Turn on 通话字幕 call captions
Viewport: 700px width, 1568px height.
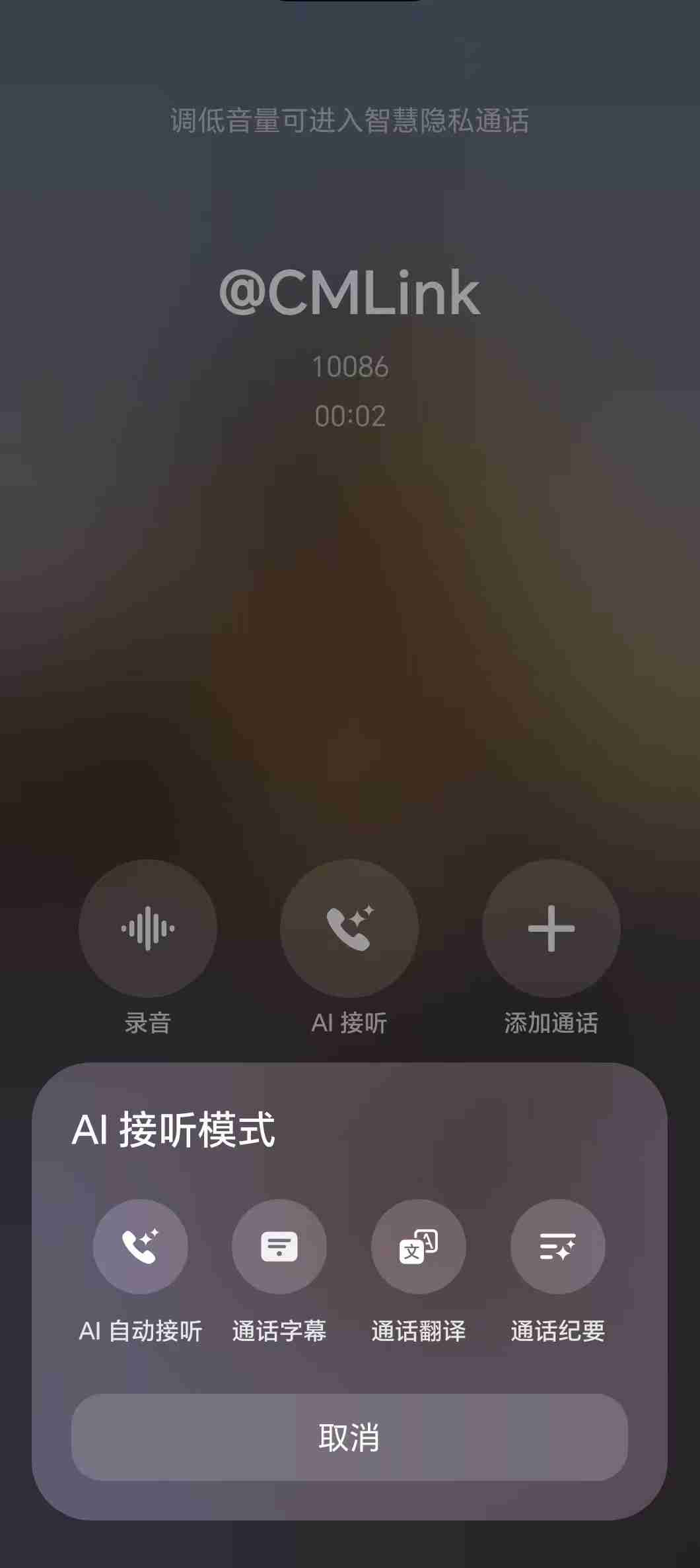tap(279, 1247)
